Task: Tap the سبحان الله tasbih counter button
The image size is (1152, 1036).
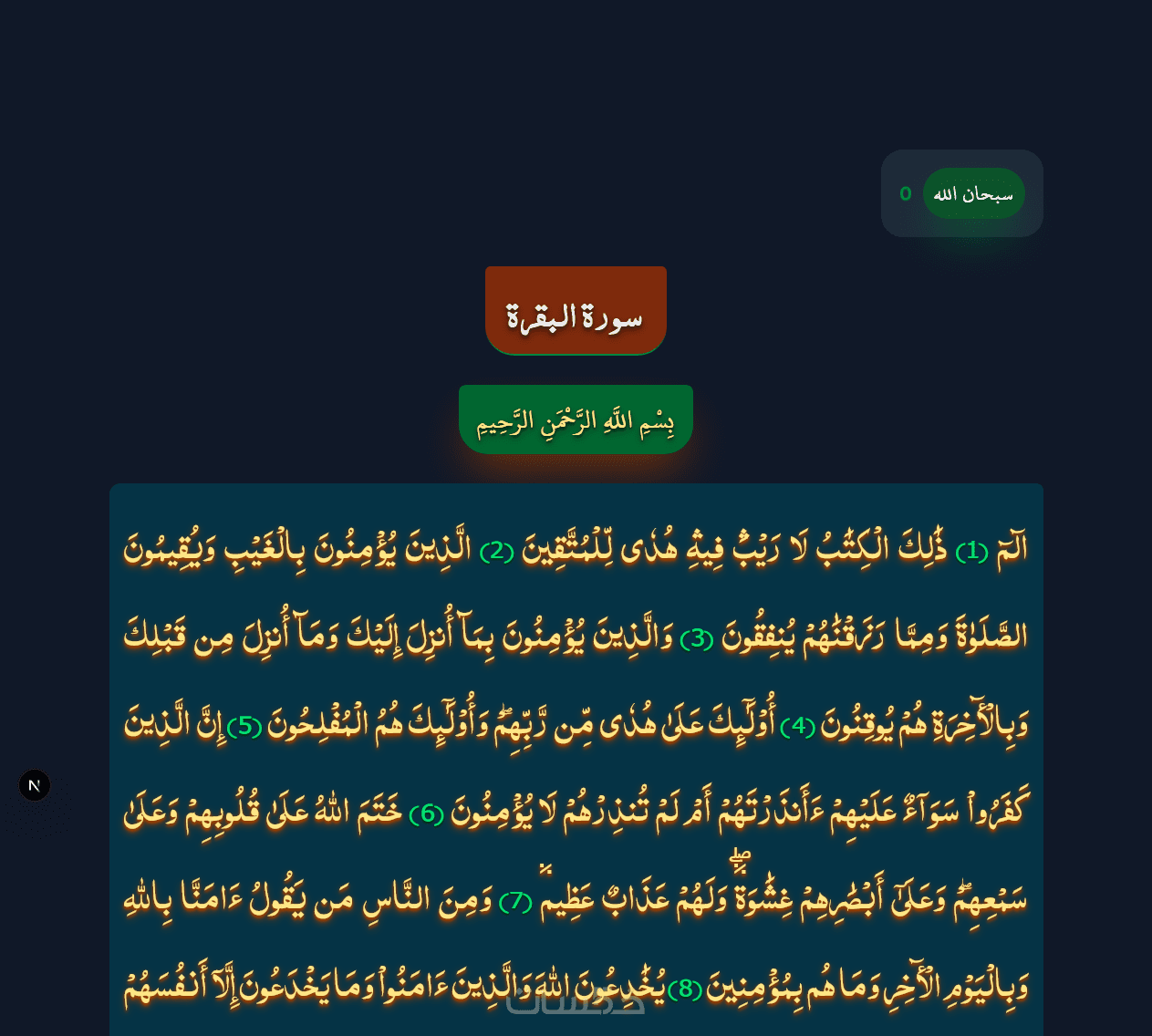Action: [973, 193]
